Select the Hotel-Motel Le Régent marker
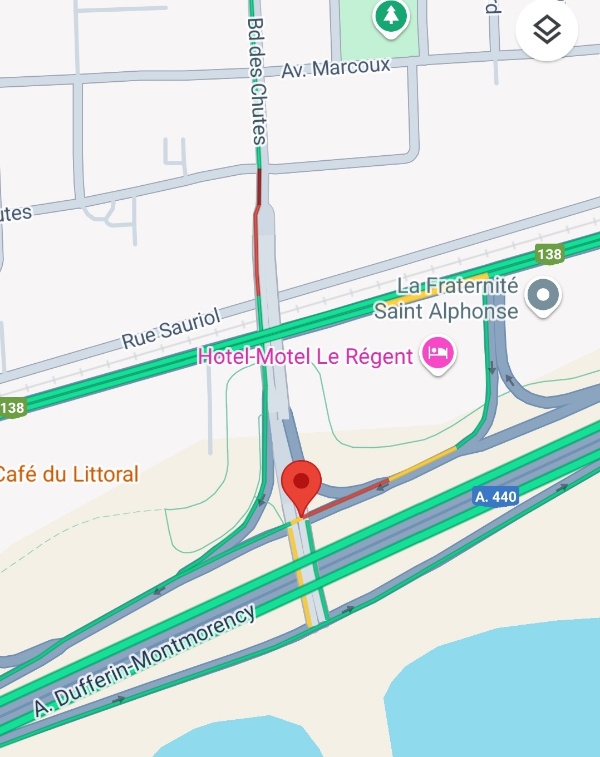The image size is (600, 757). tap(437, 353)
